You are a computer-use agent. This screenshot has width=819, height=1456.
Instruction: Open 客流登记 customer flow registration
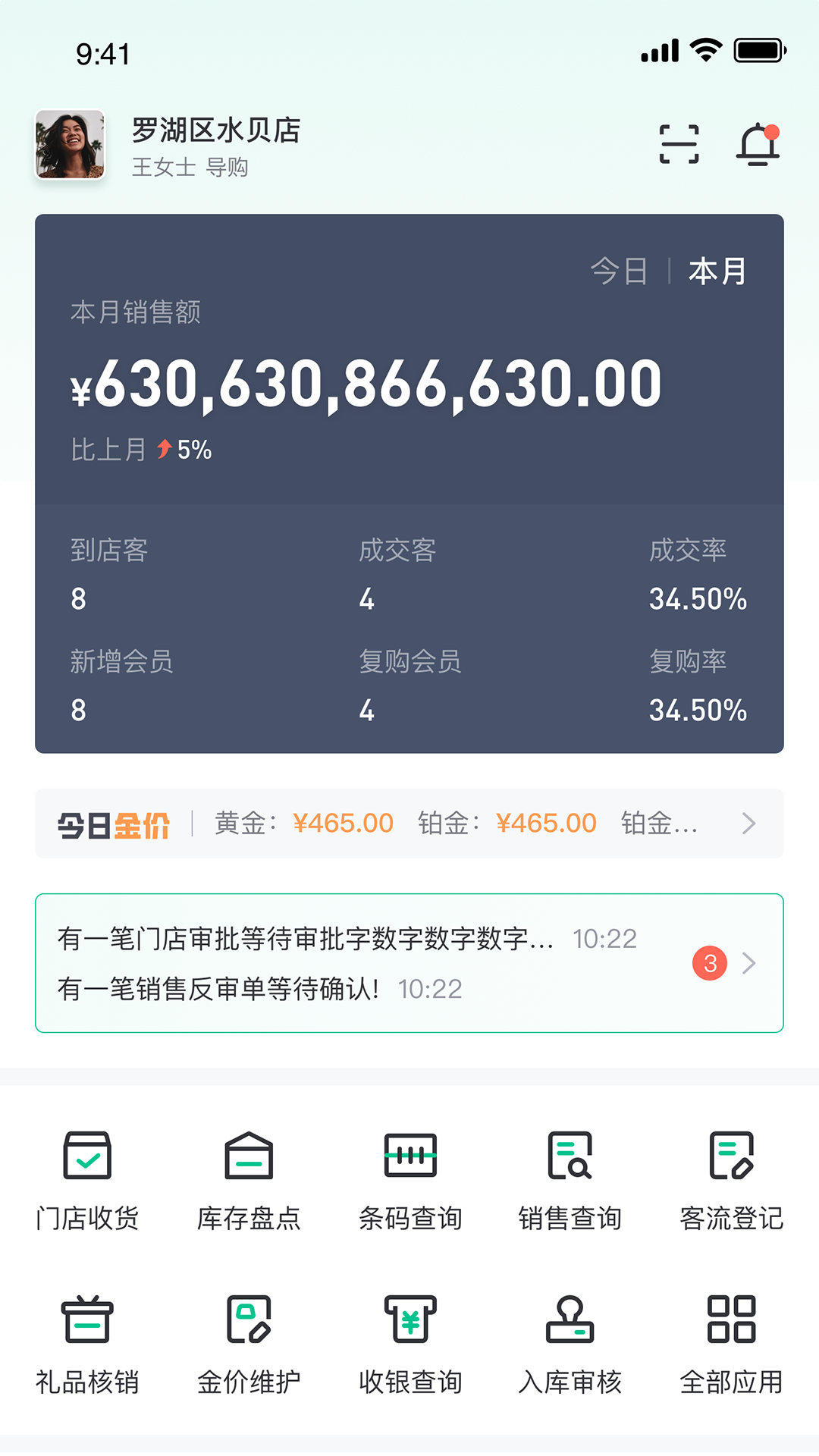[731, 1180]
